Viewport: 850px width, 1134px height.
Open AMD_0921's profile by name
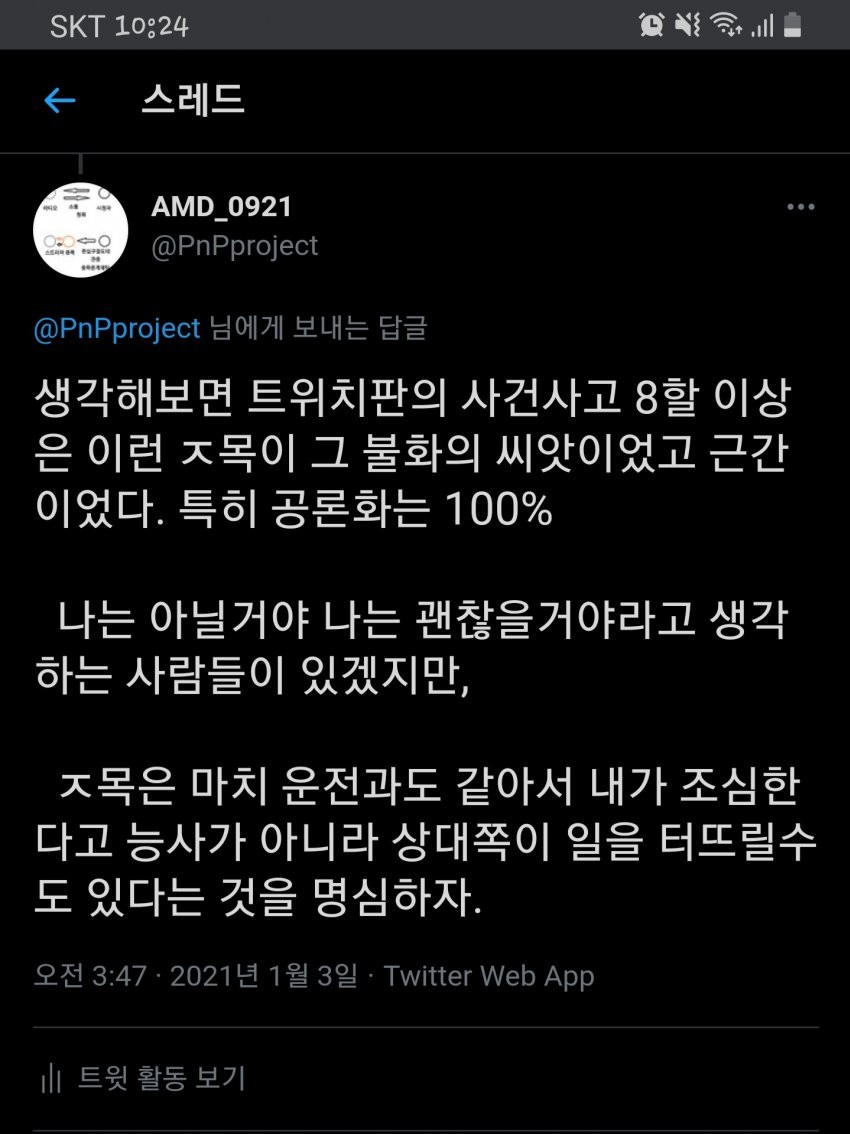(x=221, y=207)
